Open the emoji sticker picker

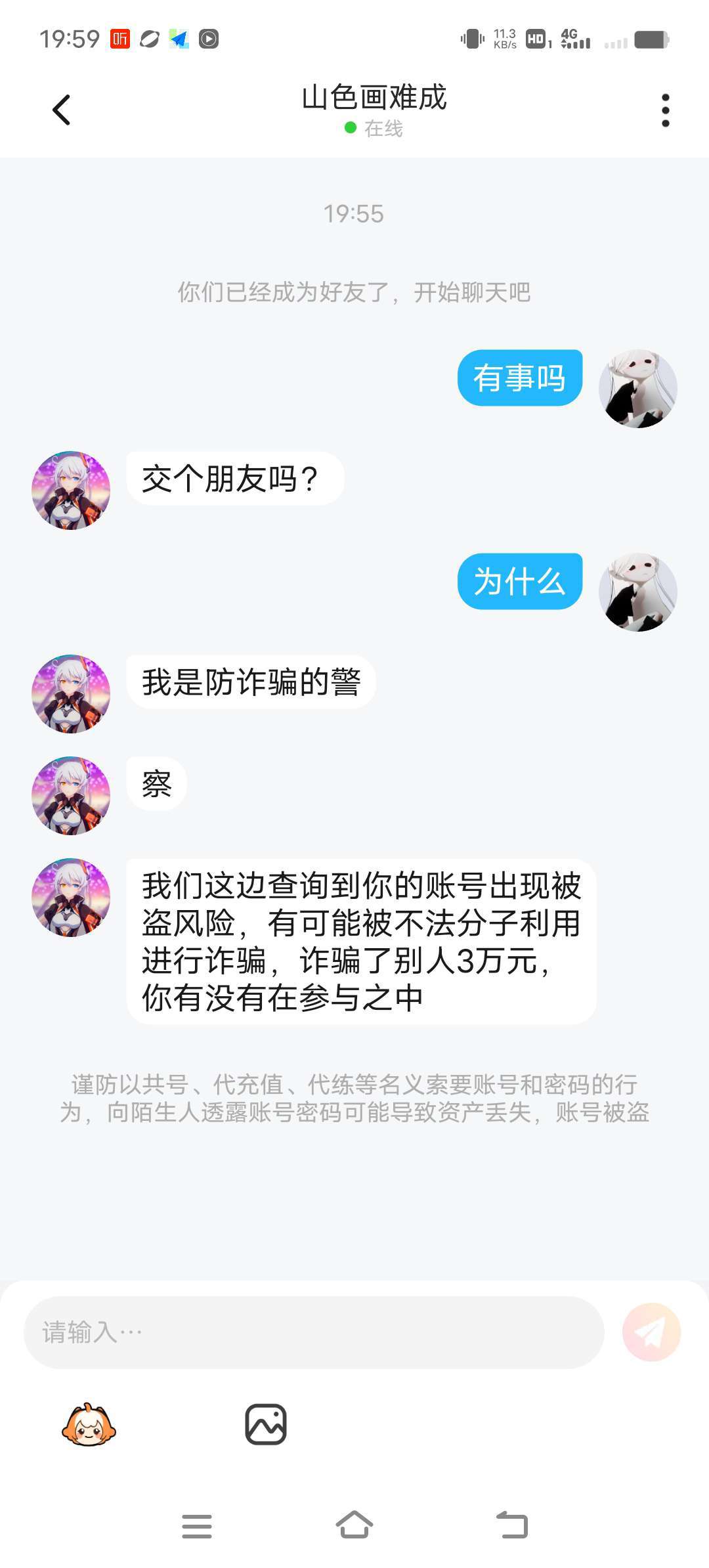89,1425
